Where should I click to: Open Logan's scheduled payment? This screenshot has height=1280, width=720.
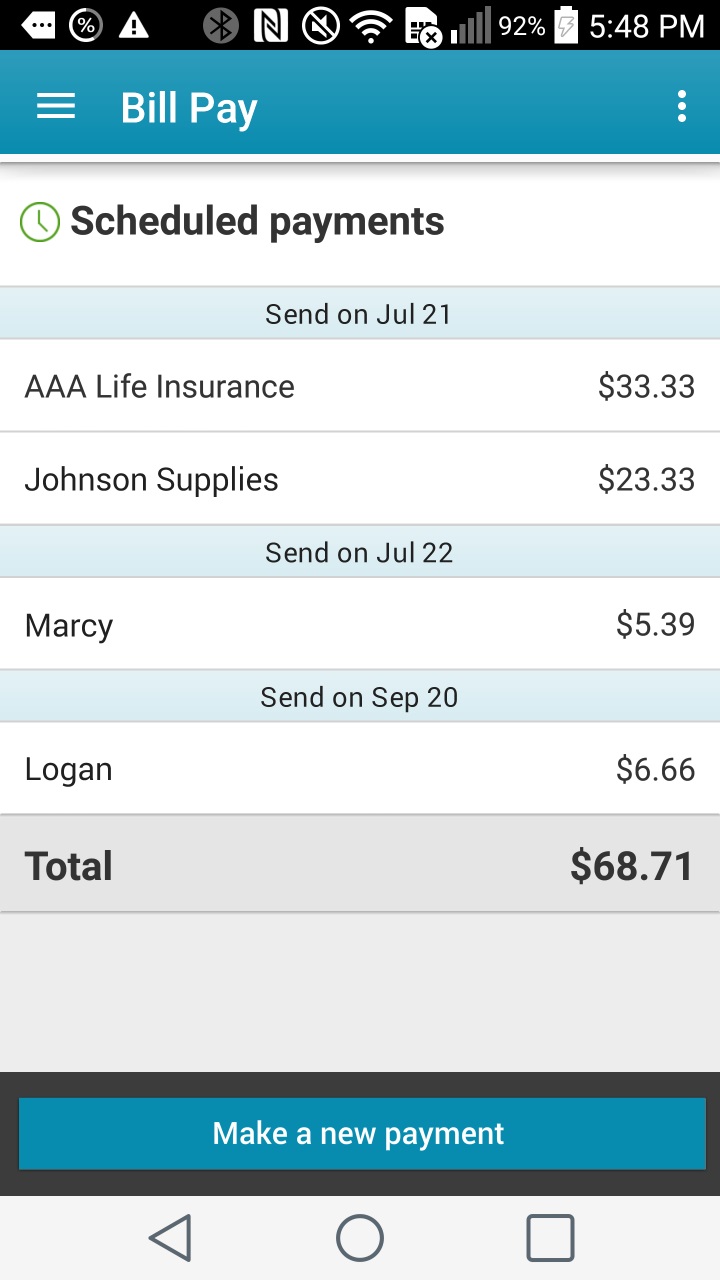(360, 769)
